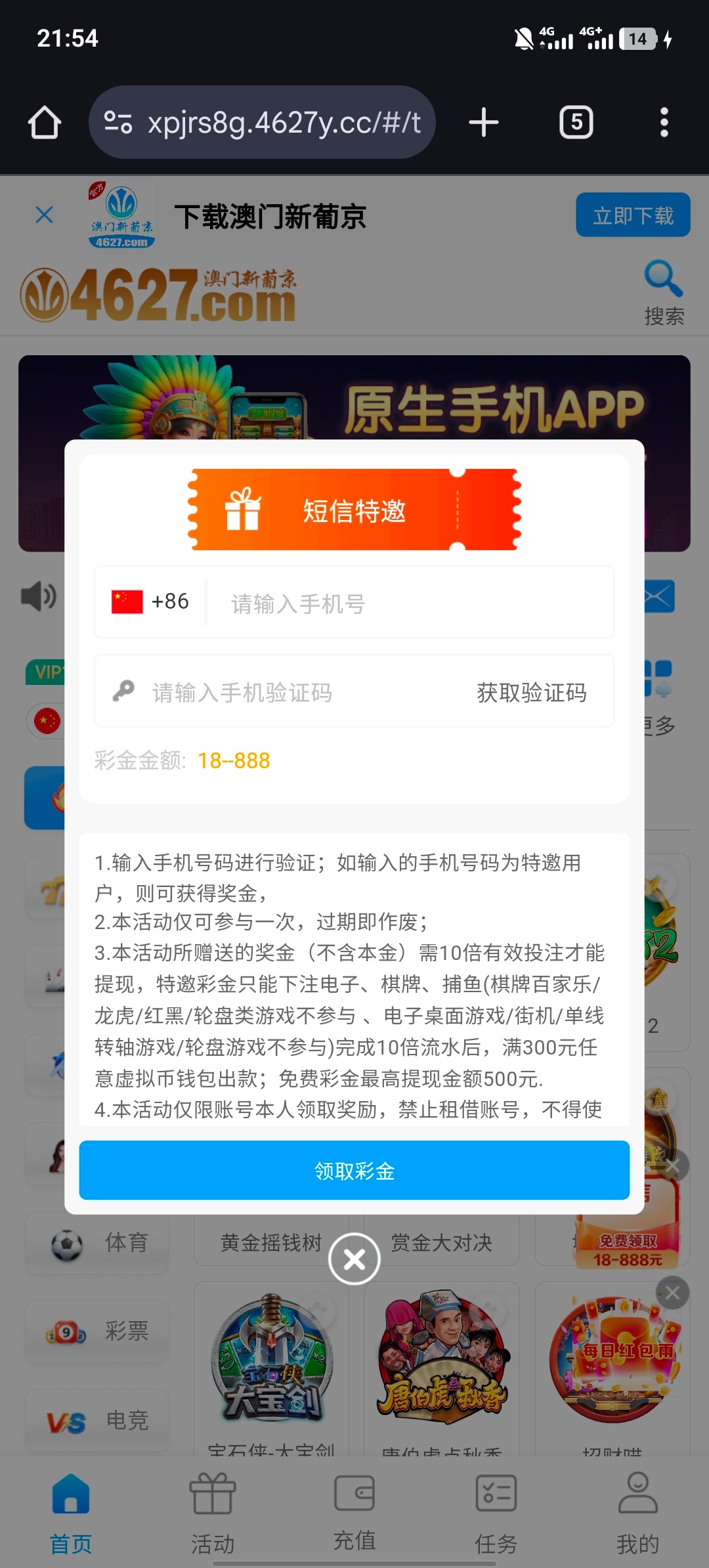Dismiss the app download banner
The width and height of the screenshot is (709, 1568).
pyautogui.click(x=44, y=215)
